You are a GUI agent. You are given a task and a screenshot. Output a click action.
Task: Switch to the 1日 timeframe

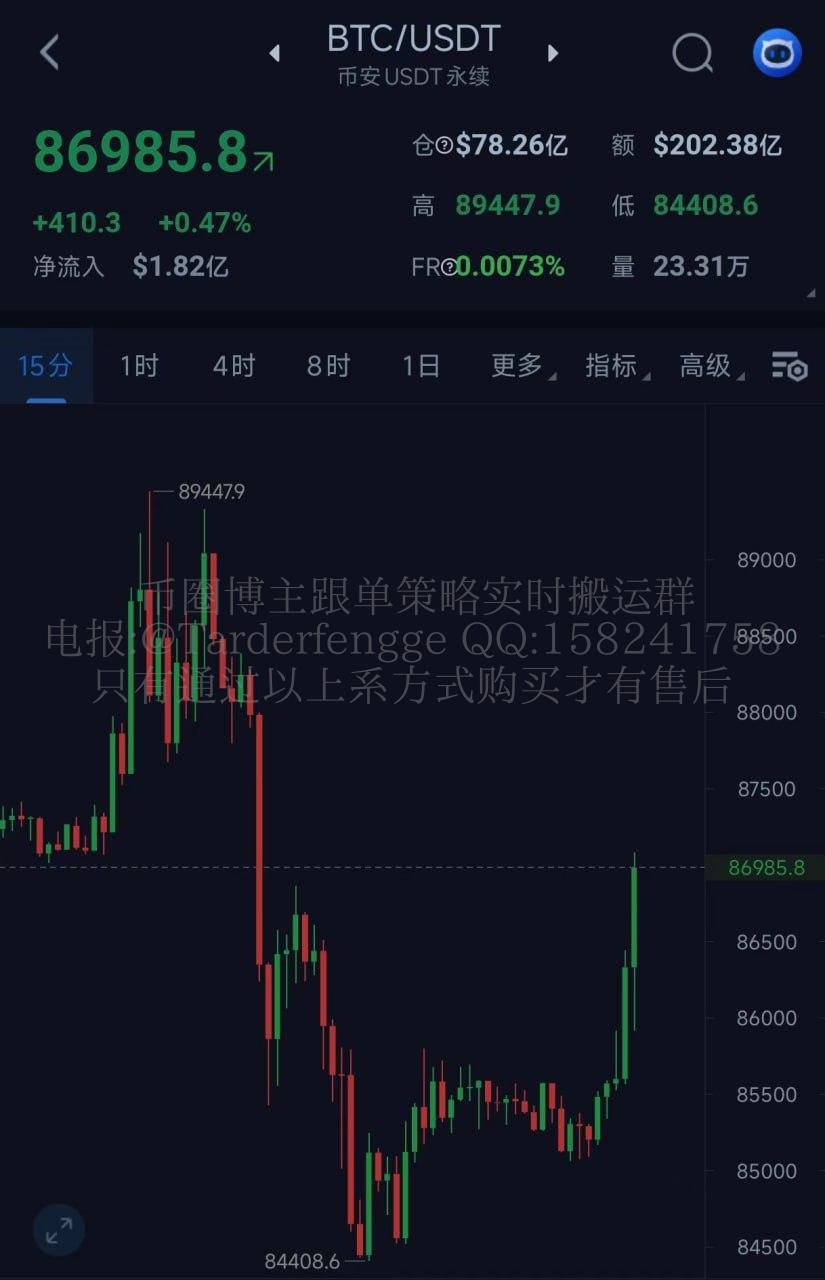[x=421, y=366]
